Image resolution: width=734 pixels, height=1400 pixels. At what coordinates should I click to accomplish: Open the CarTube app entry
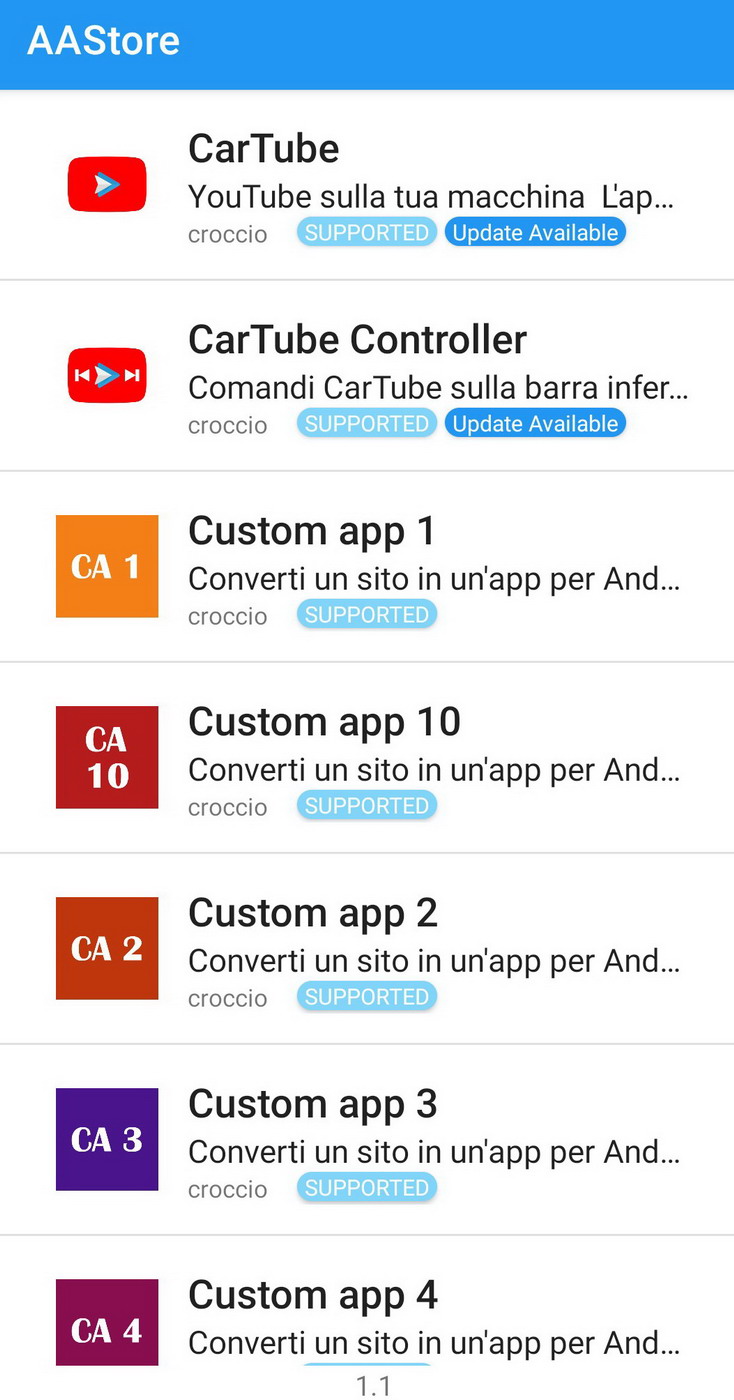click(366, 186)
